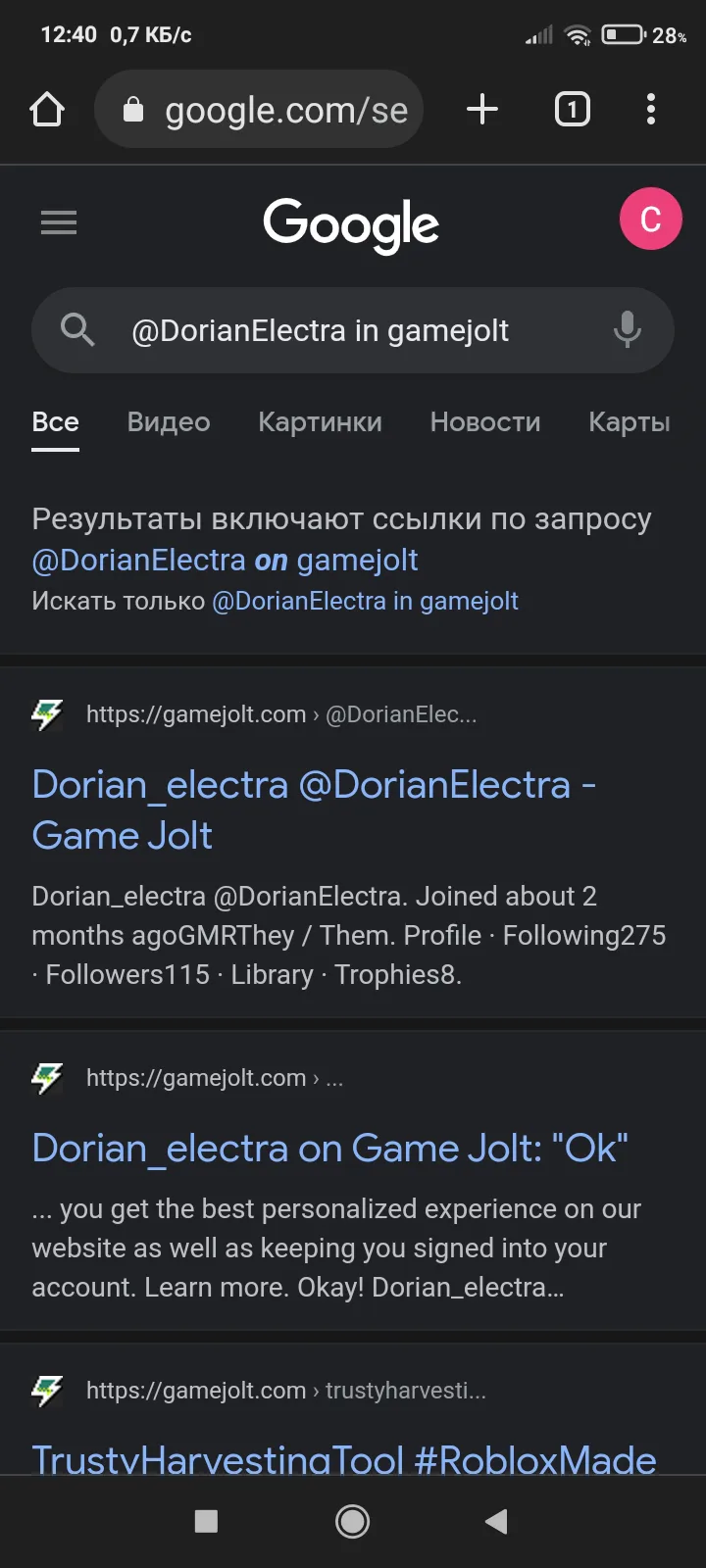The width and height of the screenshot is (706, 1568).
Task: Open the tab switcher
Action: coord(573,110)
